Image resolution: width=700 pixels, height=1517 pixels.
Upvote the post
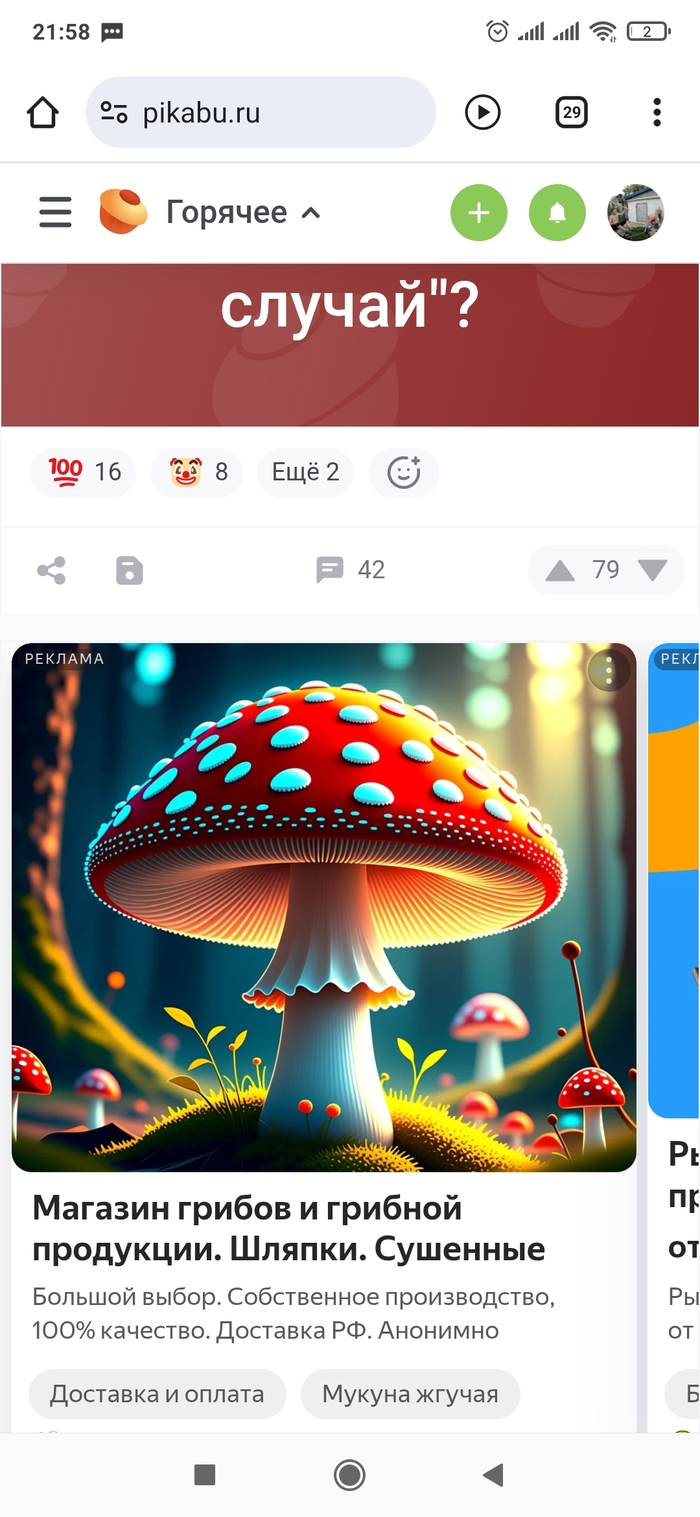click(560, 571)
